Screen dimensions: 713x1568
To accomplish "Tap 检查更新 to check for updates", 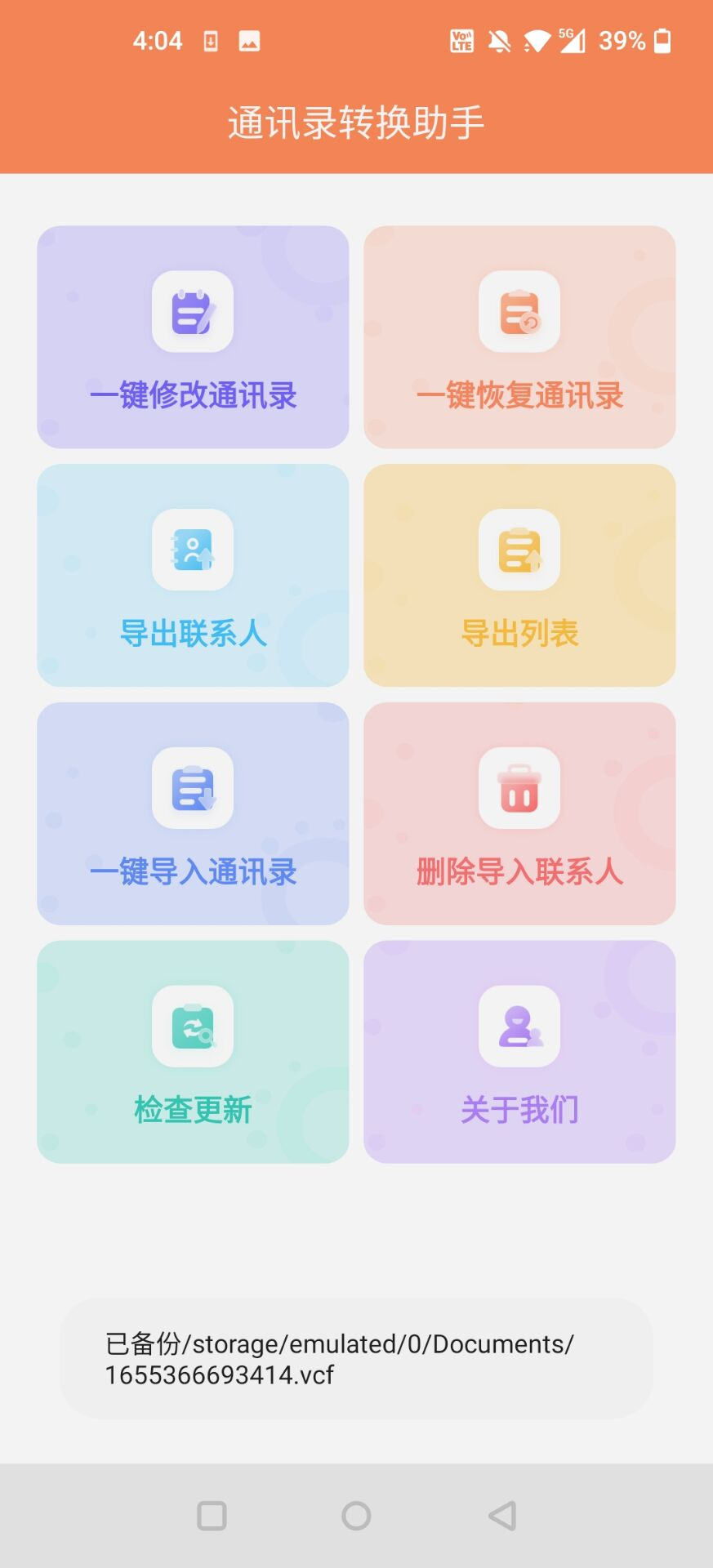I will click(x=193, y=1053).
